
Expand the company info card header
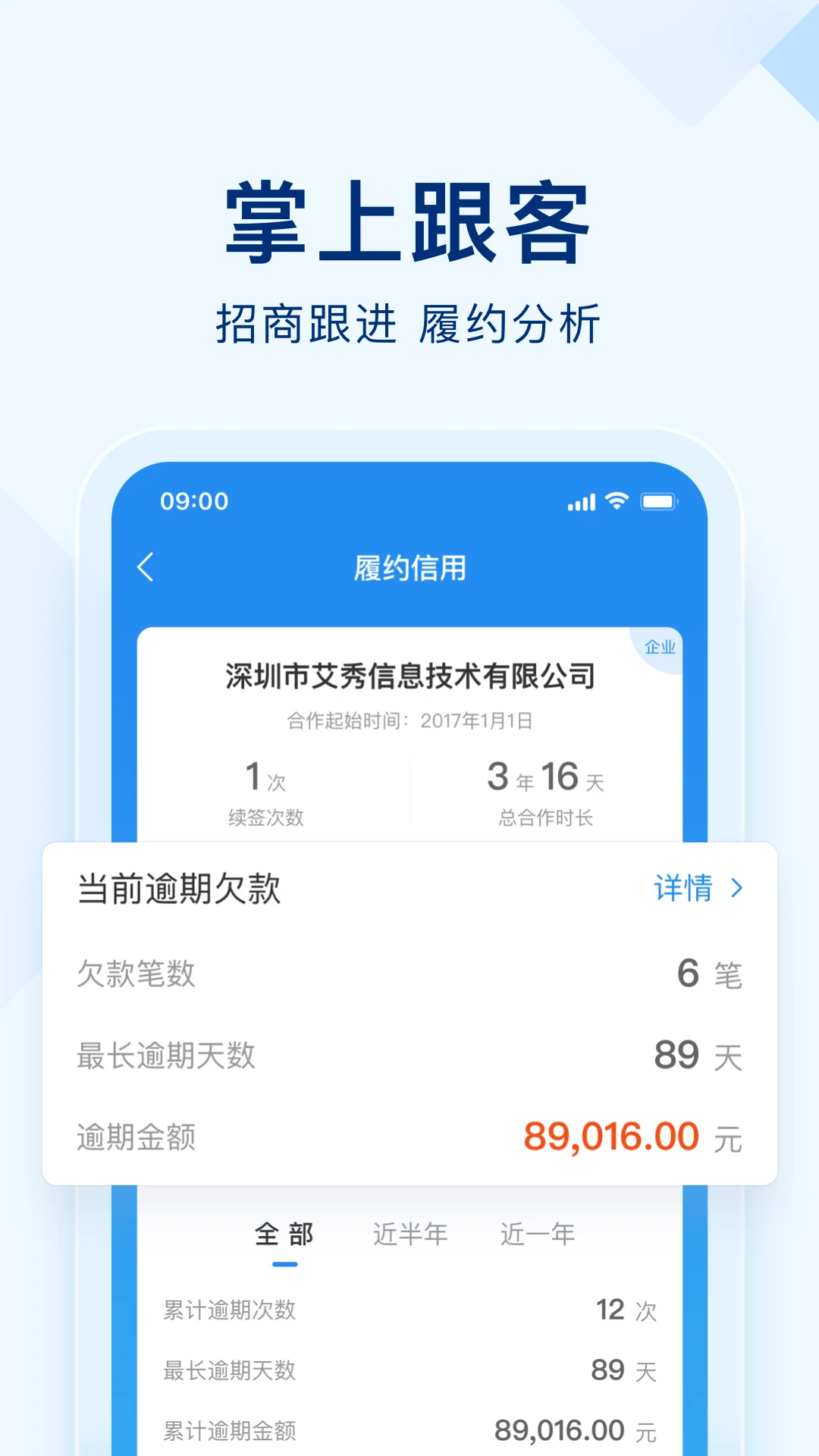click(x=409, y=692)
